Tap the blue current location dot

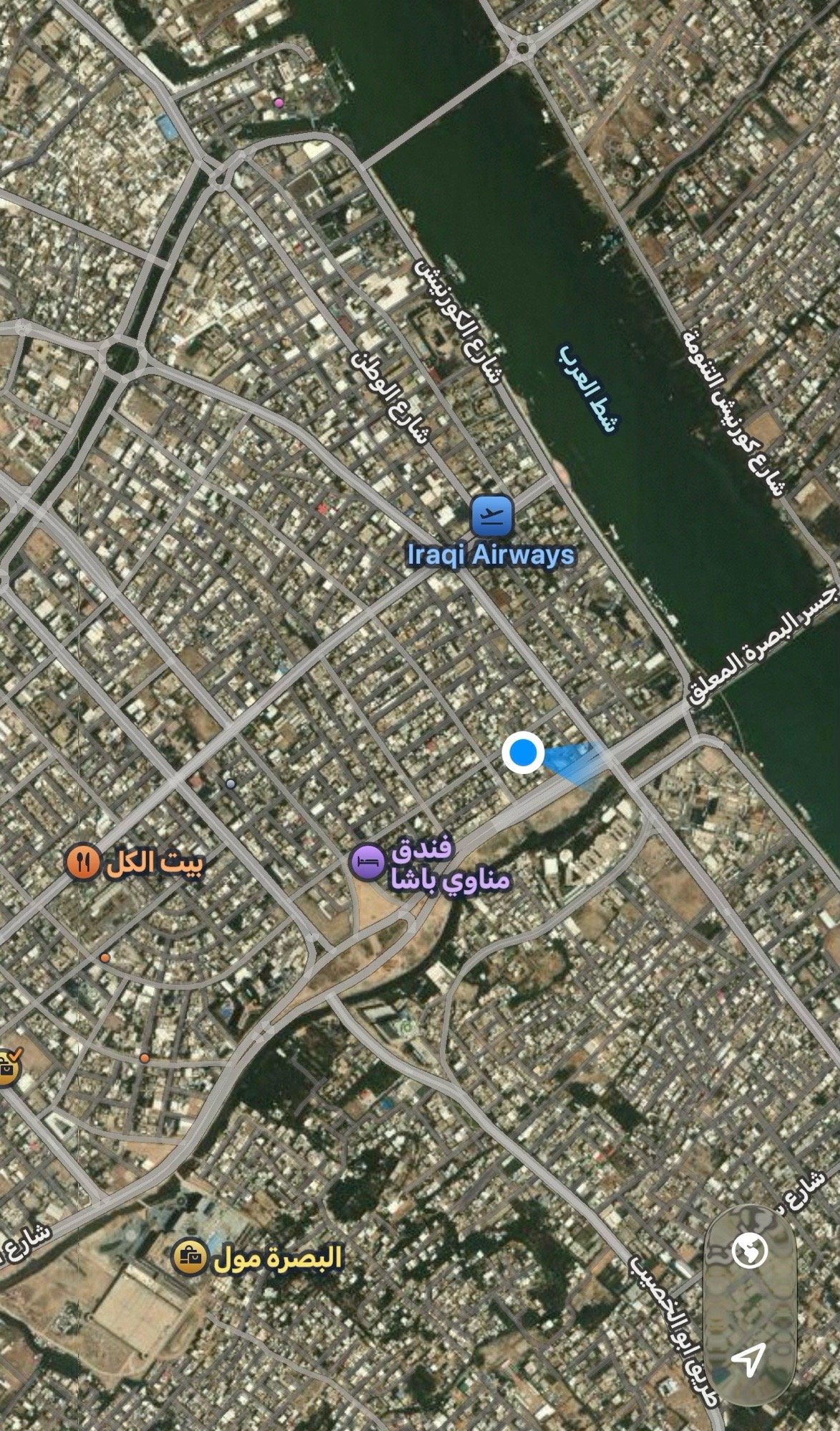point(524,753)
